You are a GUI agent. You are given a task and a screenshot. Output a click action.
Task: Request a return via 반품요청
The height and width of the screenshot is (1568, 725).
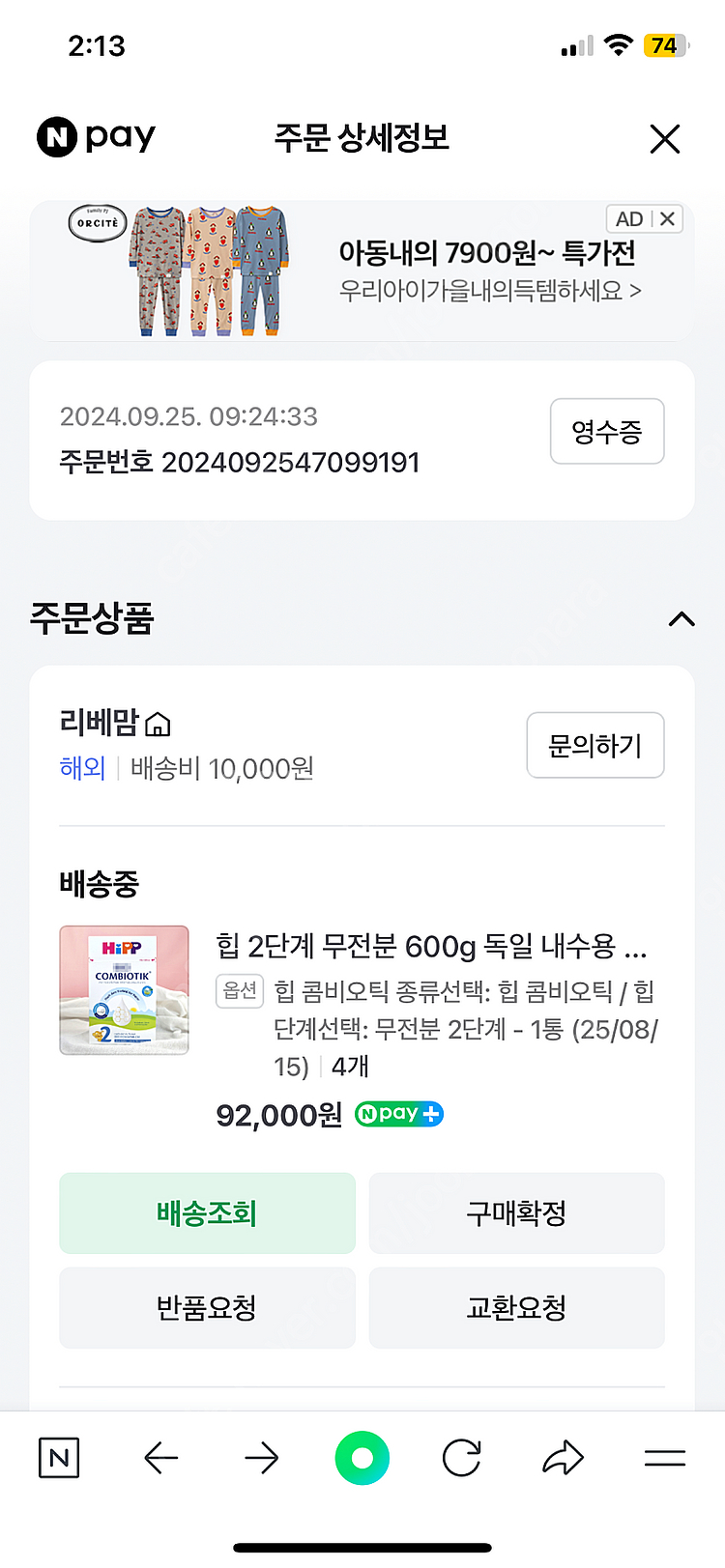(x=207, y=1307)
